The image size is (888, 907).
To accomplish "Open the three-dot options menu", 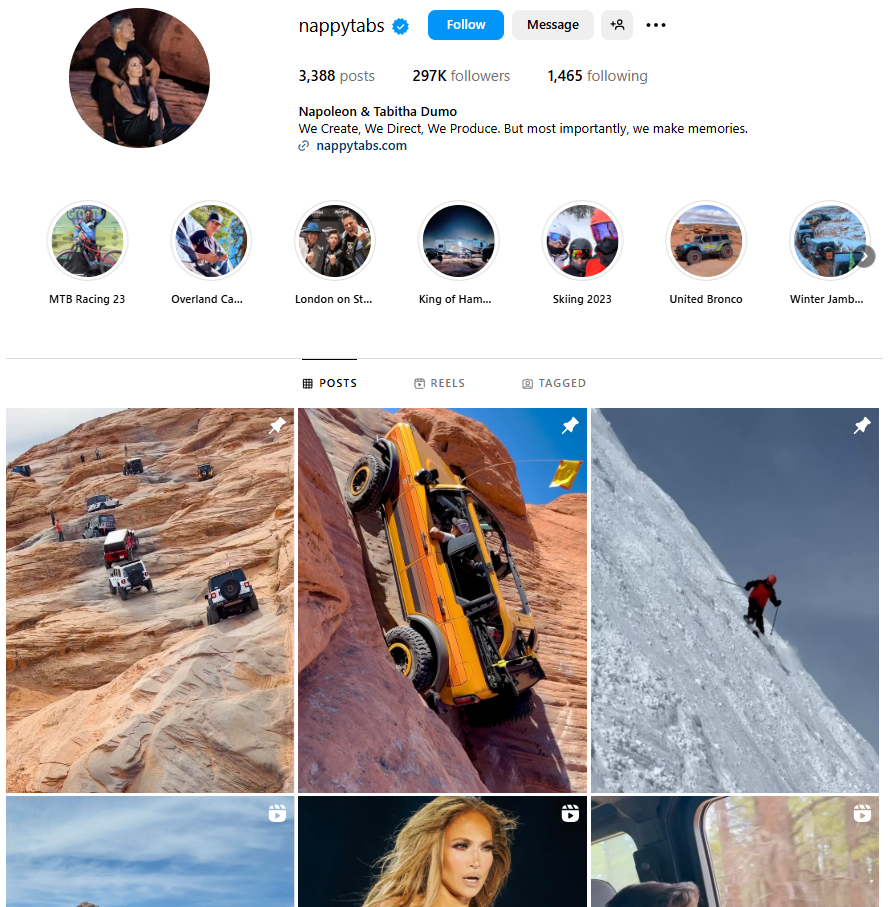I will tap(656, 25).
